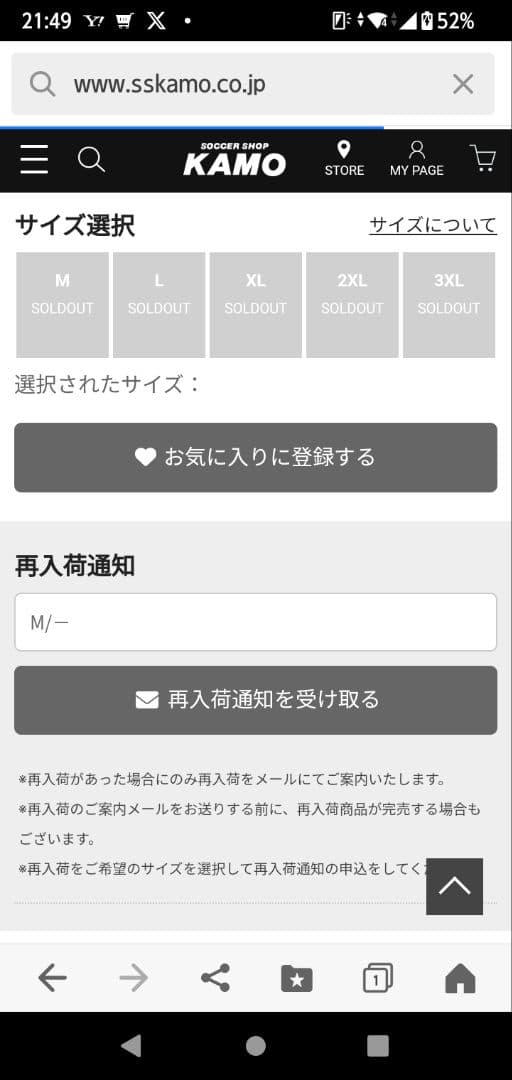Tap お気に入りに登録する button
The height and width of the screenshot is (1080, 512).
point(256,457)
